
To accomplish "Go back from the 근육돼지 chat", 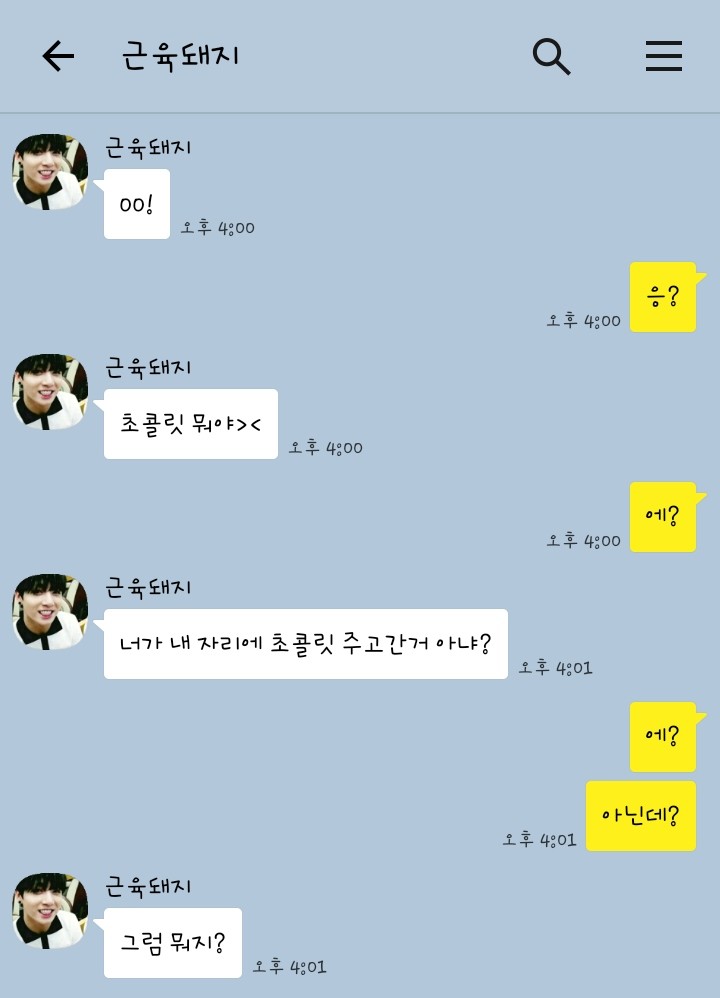I will [58, 57].
